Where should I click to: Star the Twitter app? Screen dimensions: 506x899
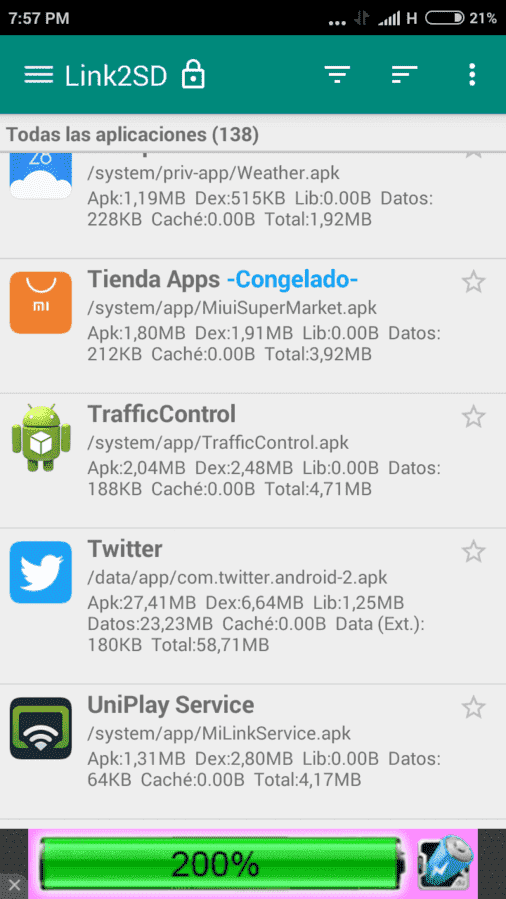tap(473, 552)
